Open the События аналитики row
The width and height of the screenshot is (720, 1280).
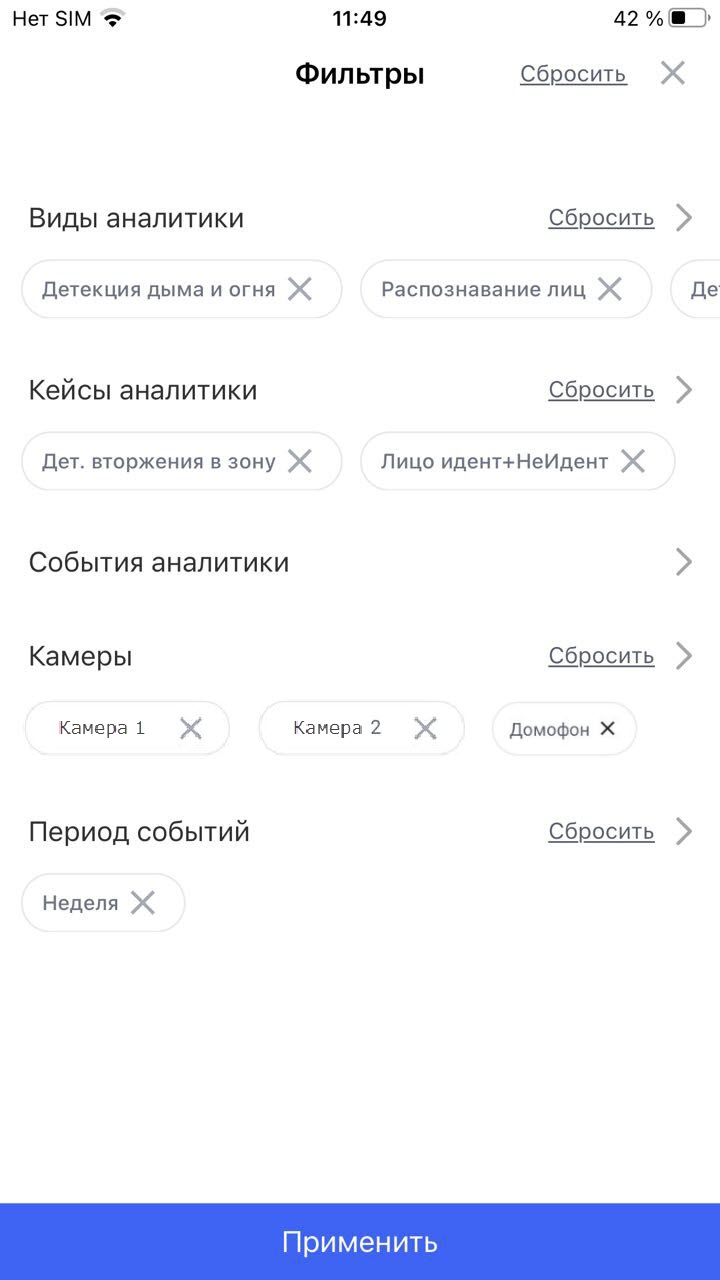360,562
